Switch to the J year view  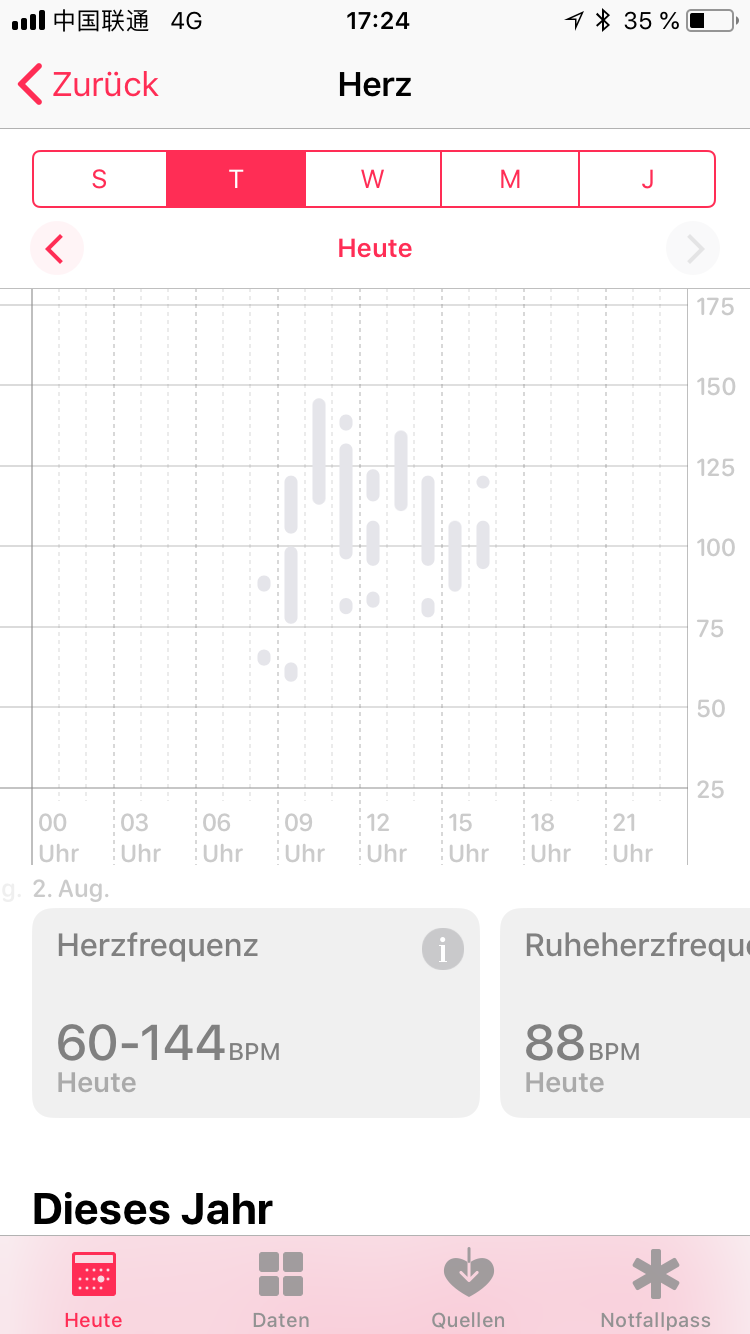(647, 179)
